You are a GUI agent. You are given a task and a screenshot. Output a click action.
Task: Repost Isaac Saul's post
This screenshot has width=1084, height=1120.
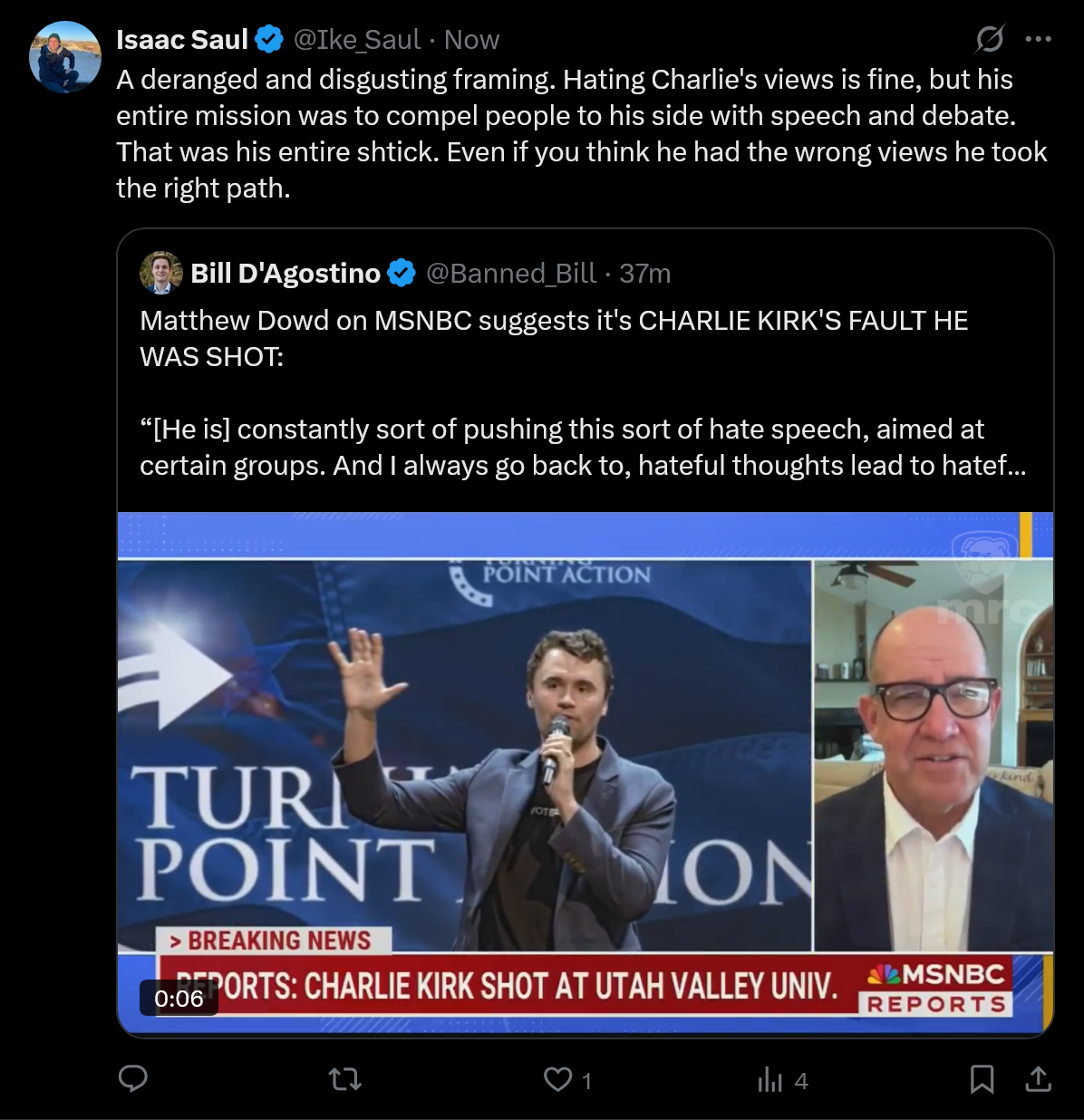click(x=344, y=1079)
